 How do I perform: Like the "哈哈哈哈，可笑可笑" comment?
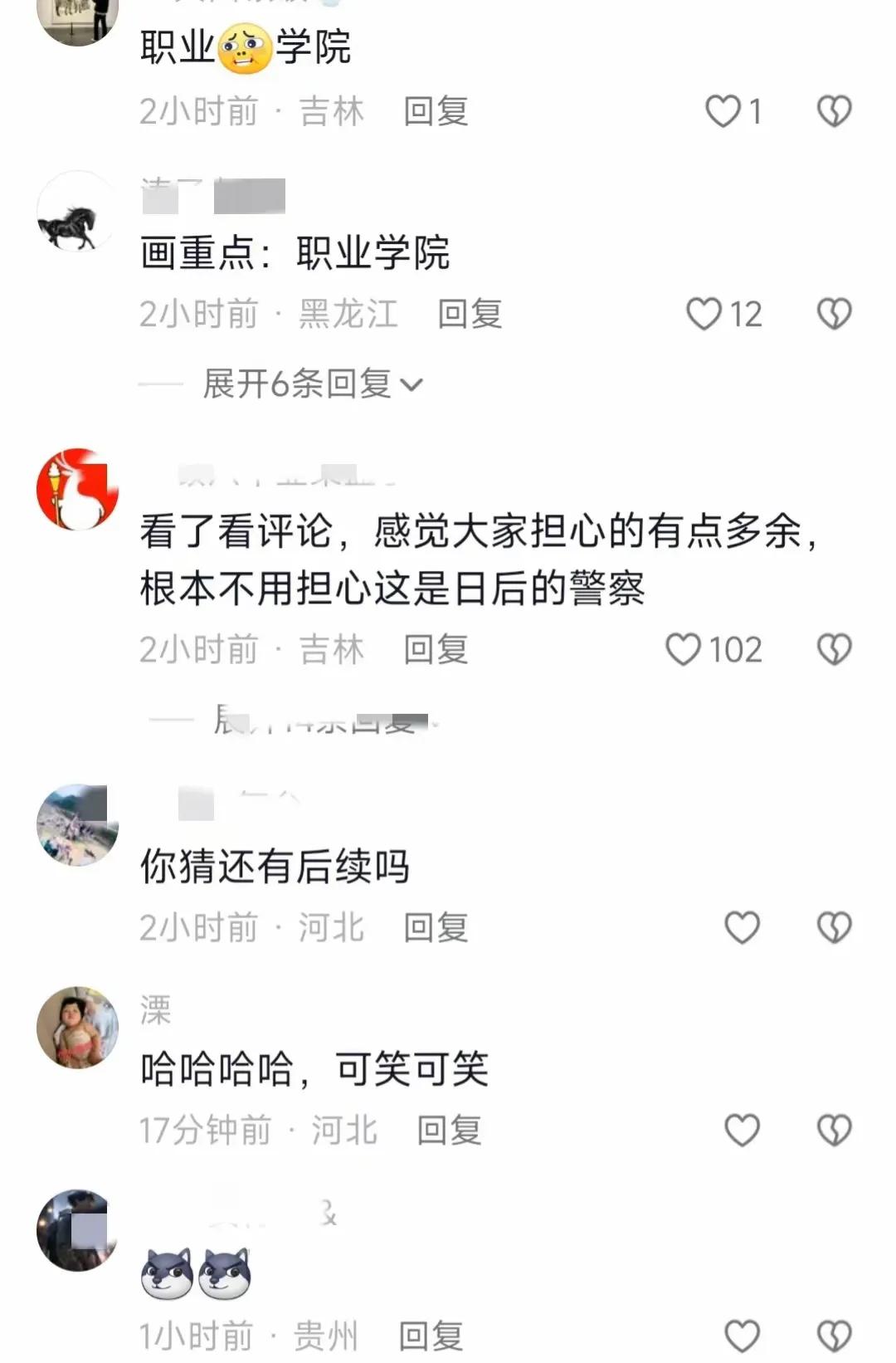point(742,1131)
